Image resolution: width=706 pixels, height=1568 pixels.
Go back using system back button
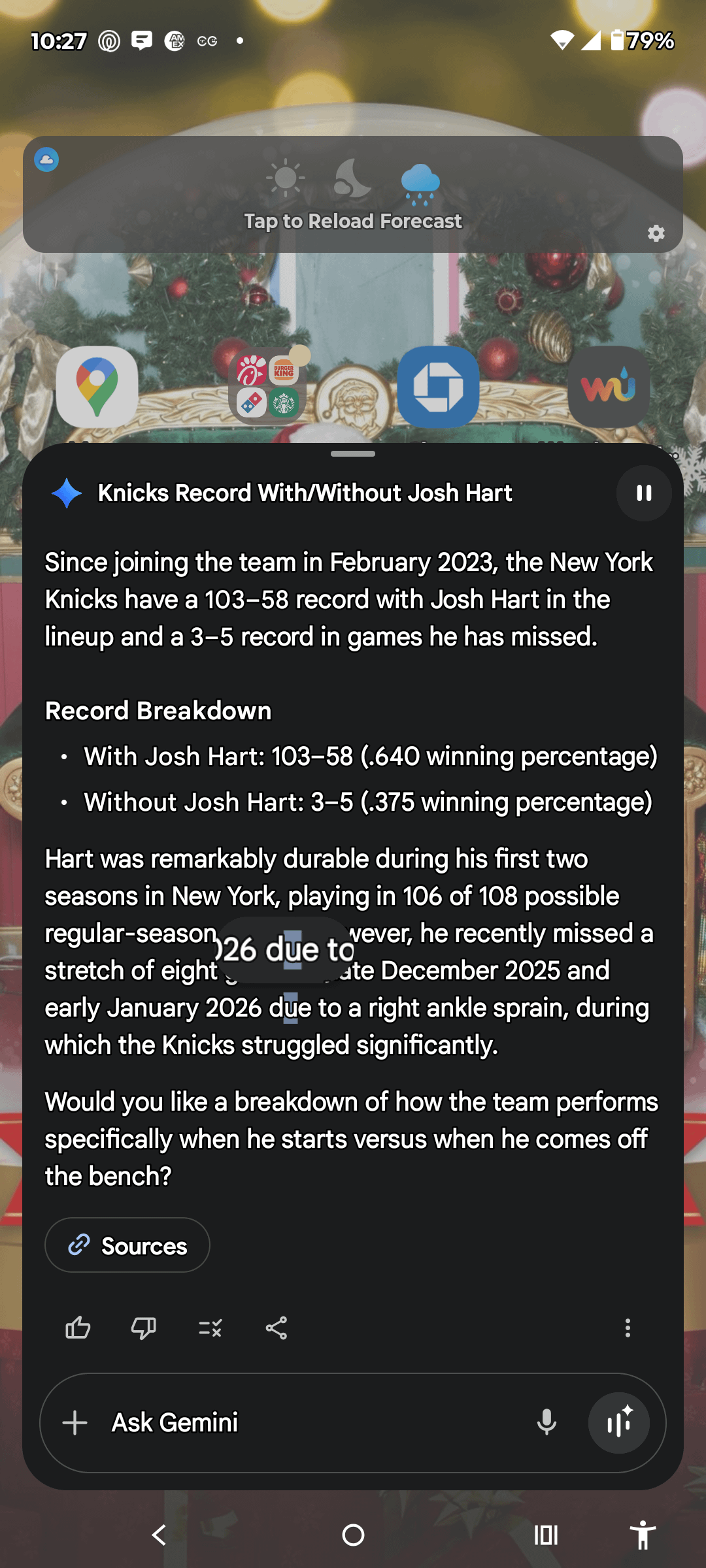click(x=159, y=1535)
